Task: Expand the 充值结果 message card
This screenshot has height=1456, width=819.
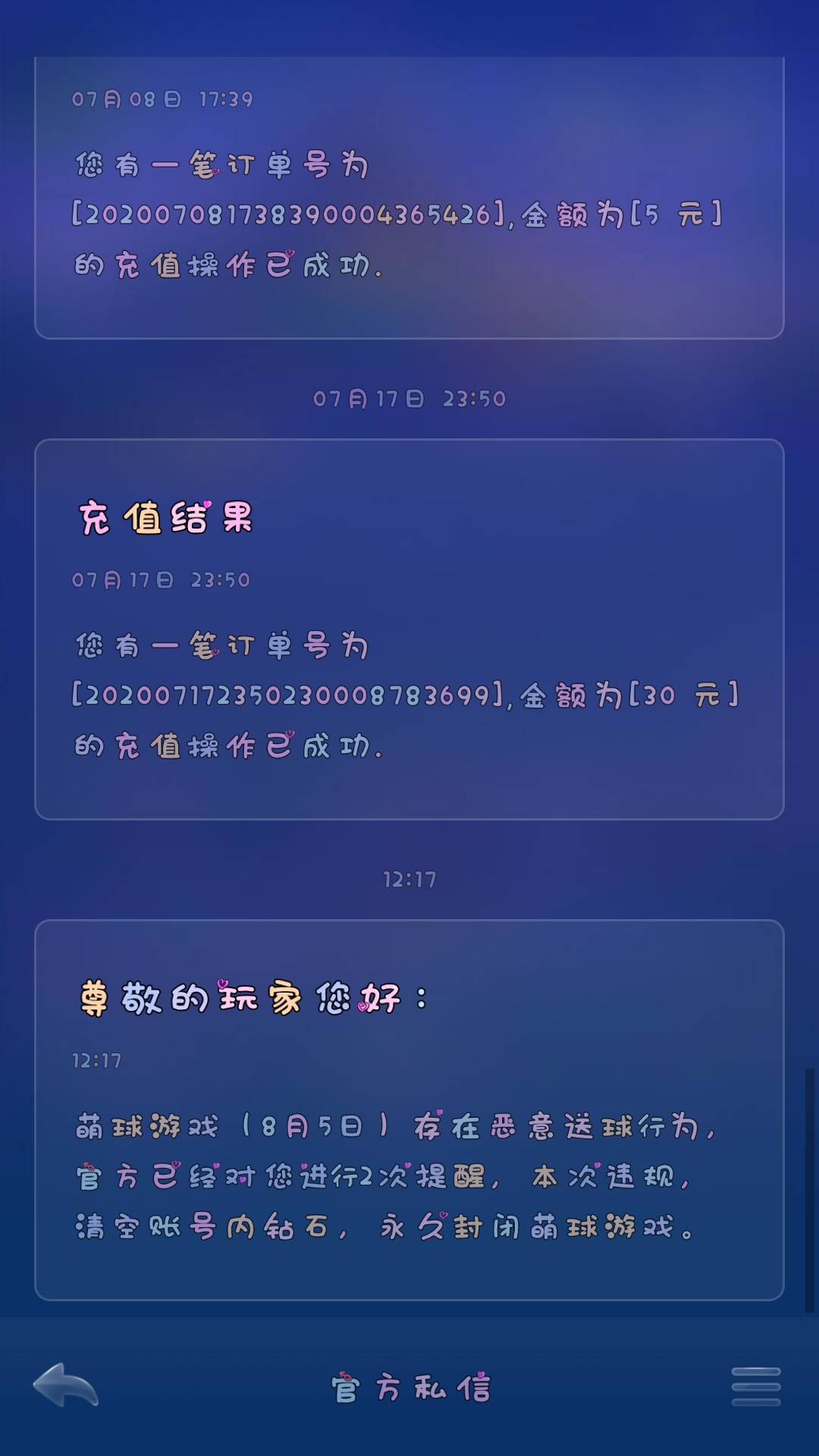Action: click(409, 629)
